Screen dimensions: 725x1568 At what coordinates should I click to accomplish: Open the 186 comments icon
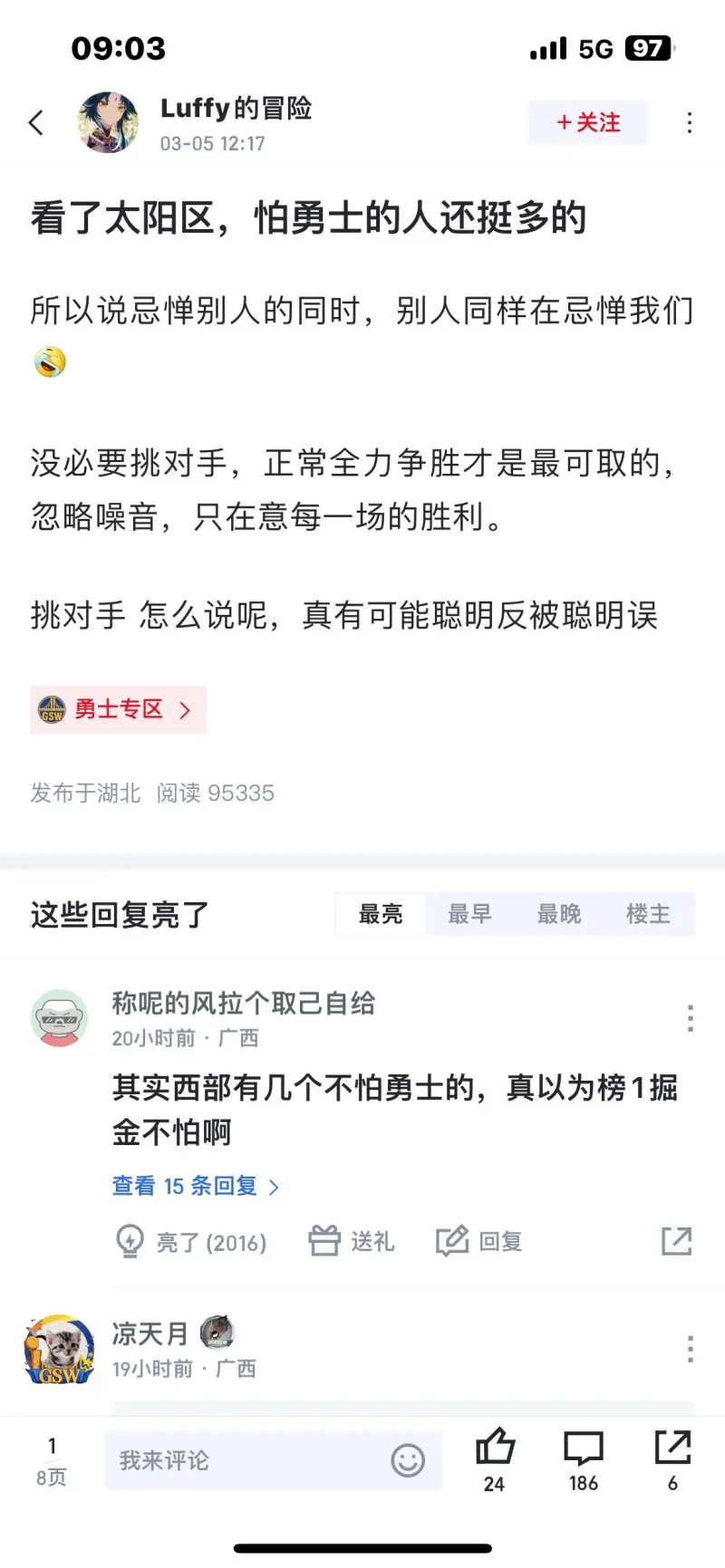coord(584,1458)
